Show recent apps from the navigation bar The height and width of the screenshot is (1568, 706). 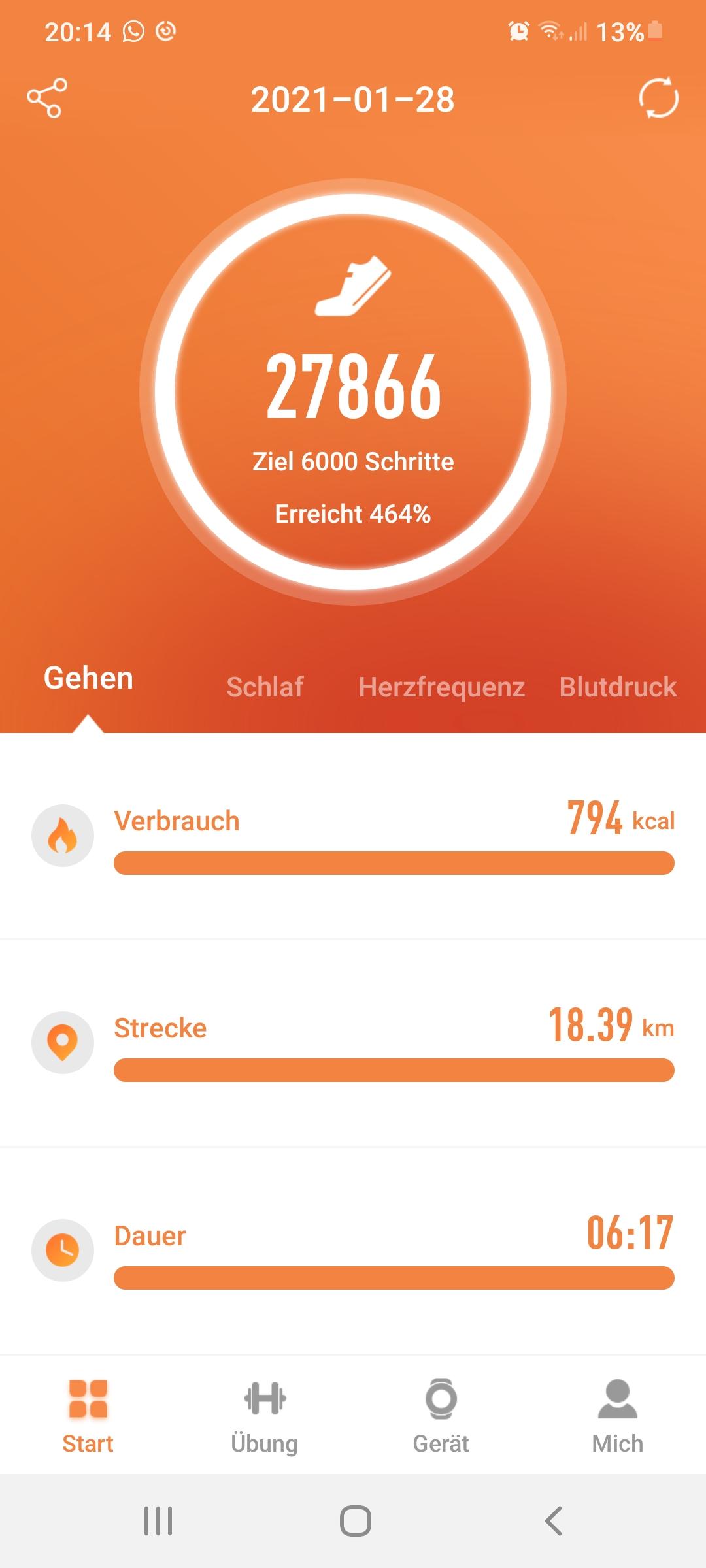[158, 1521]
